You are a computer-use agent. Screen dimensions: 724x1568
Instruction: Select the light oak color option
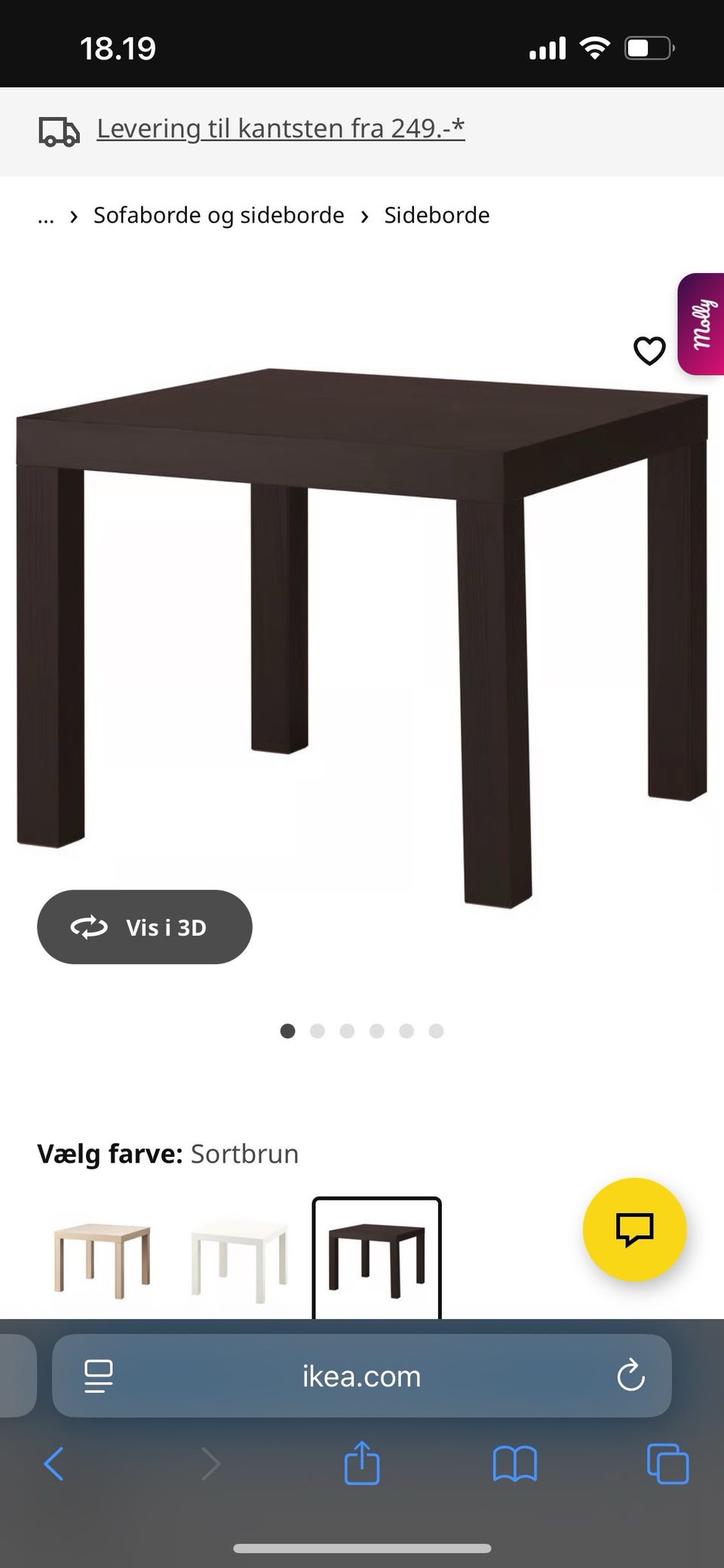tap(102, 1259)
